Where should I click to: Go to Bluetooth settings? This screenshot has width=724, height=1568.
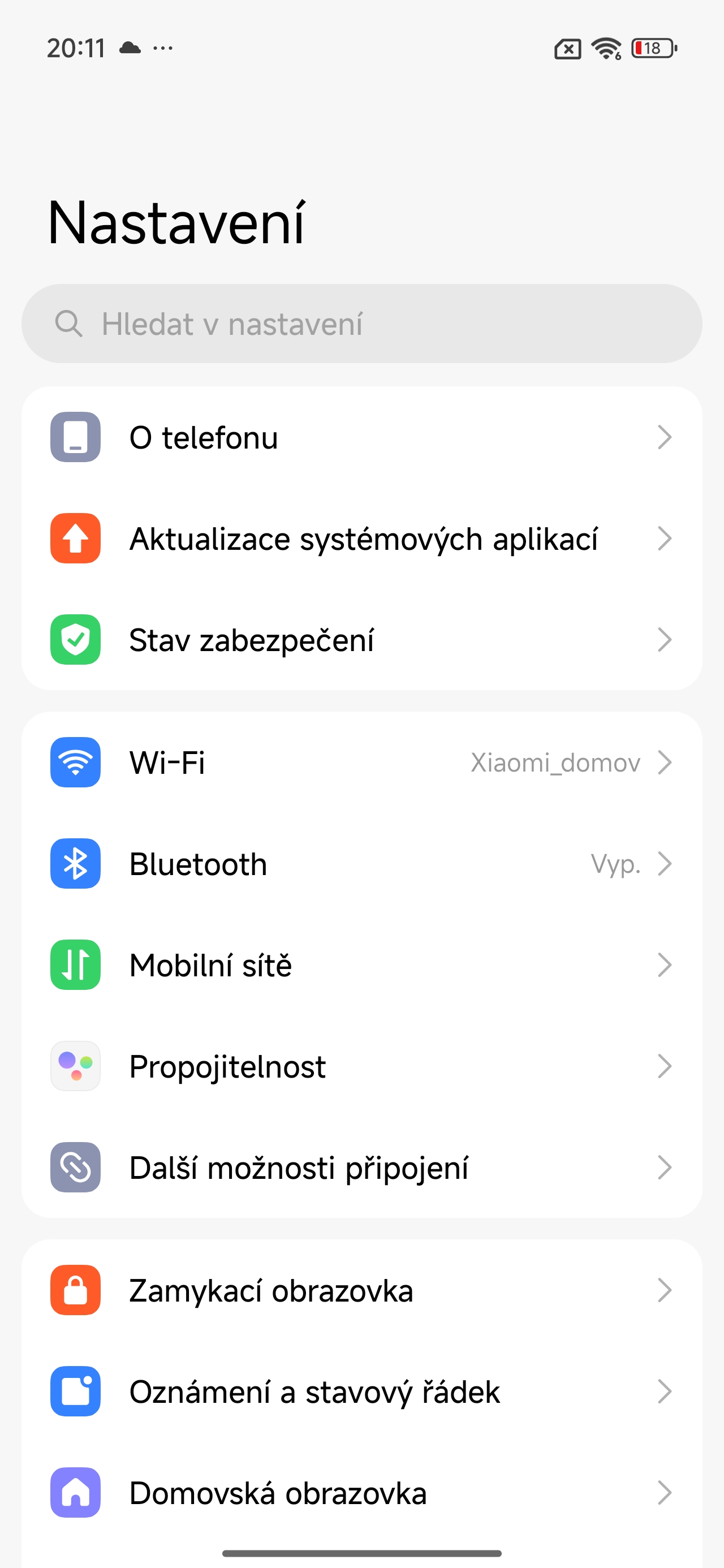(x=361, y=864)
